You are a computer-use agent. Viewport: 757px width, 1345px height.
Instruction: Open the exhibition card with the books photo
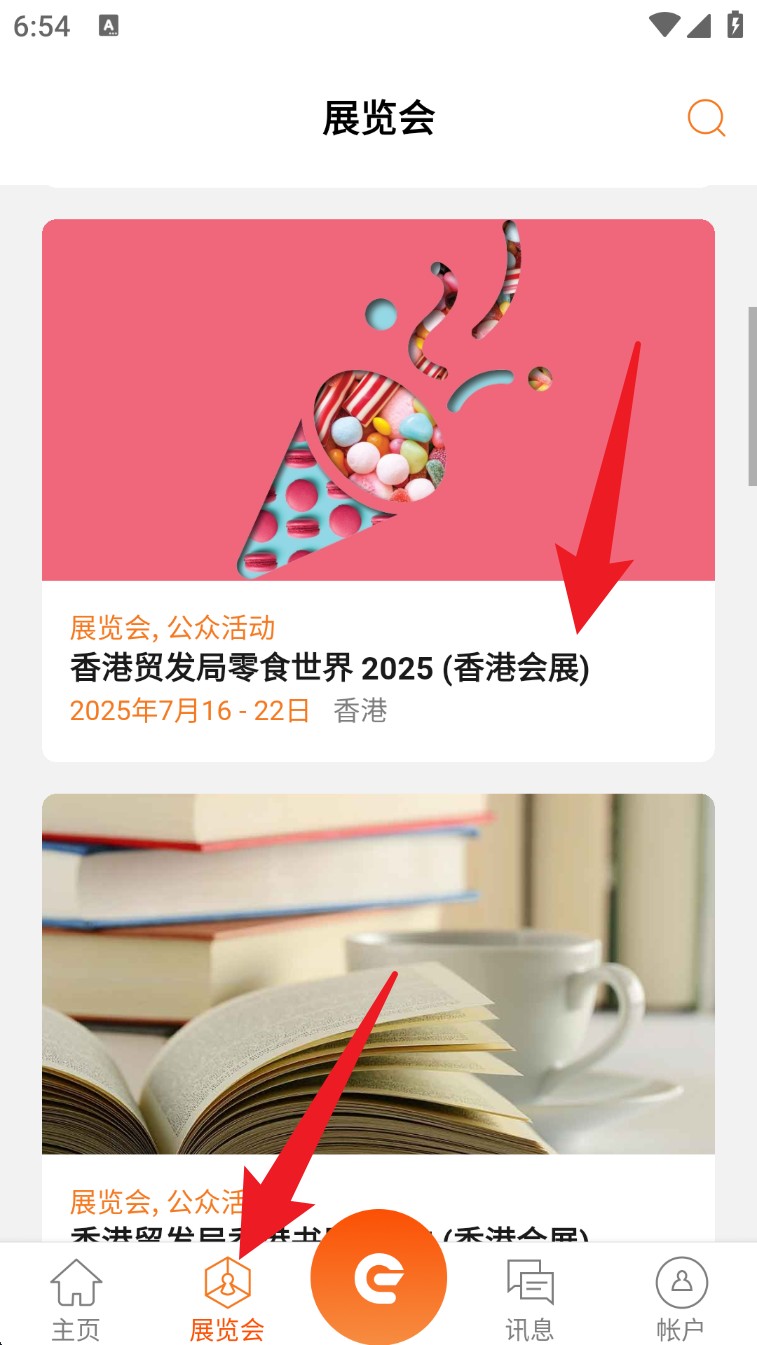pyautogui.click(x=378, y=975)
